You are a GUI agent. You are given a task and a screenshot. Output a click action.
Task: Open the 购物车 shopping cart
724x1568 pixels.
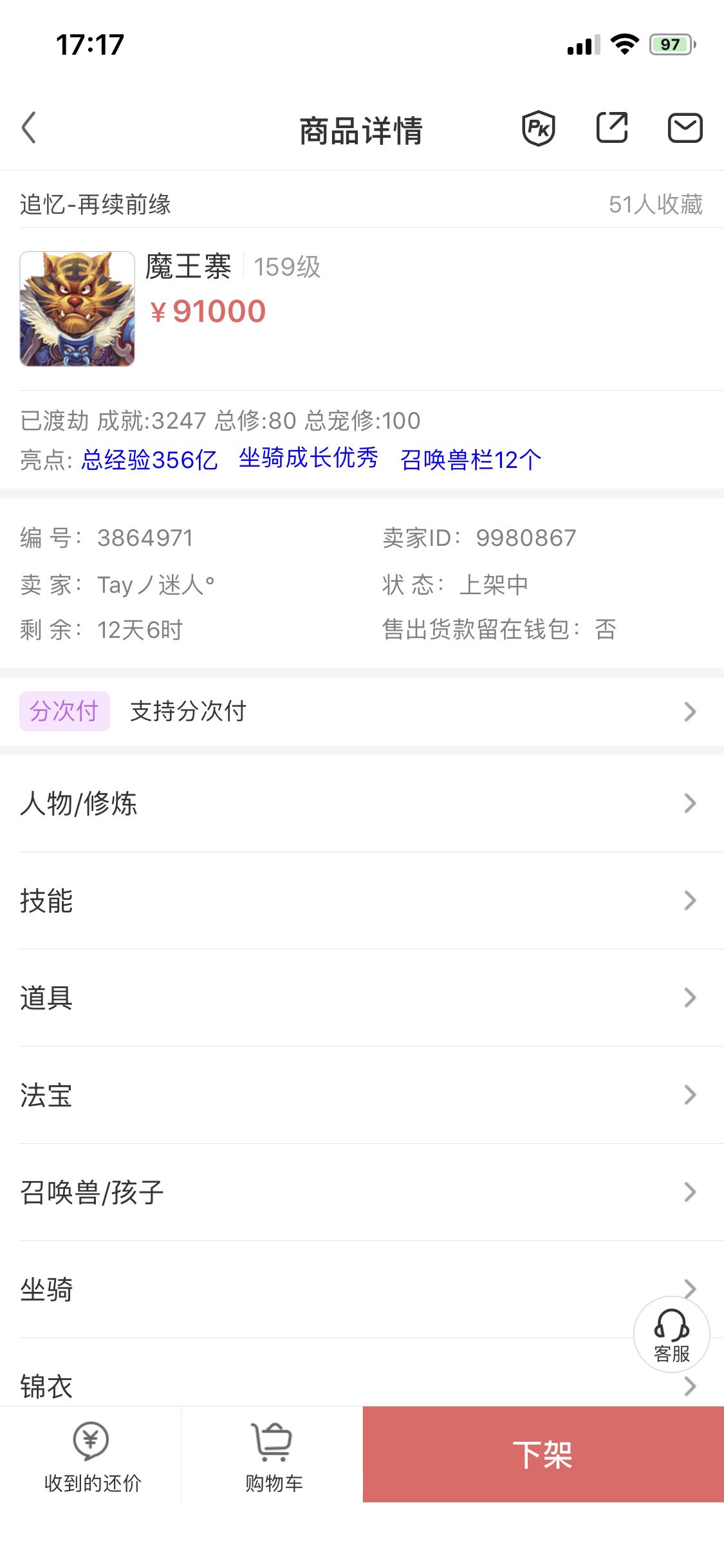click(x=272, y=1455)
